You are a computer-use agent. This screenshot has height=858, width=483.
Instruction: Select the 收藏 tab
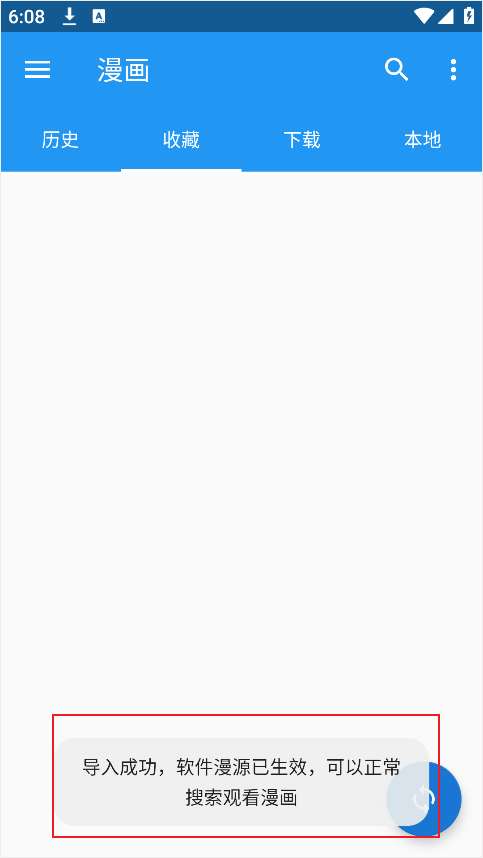point(181,140)
